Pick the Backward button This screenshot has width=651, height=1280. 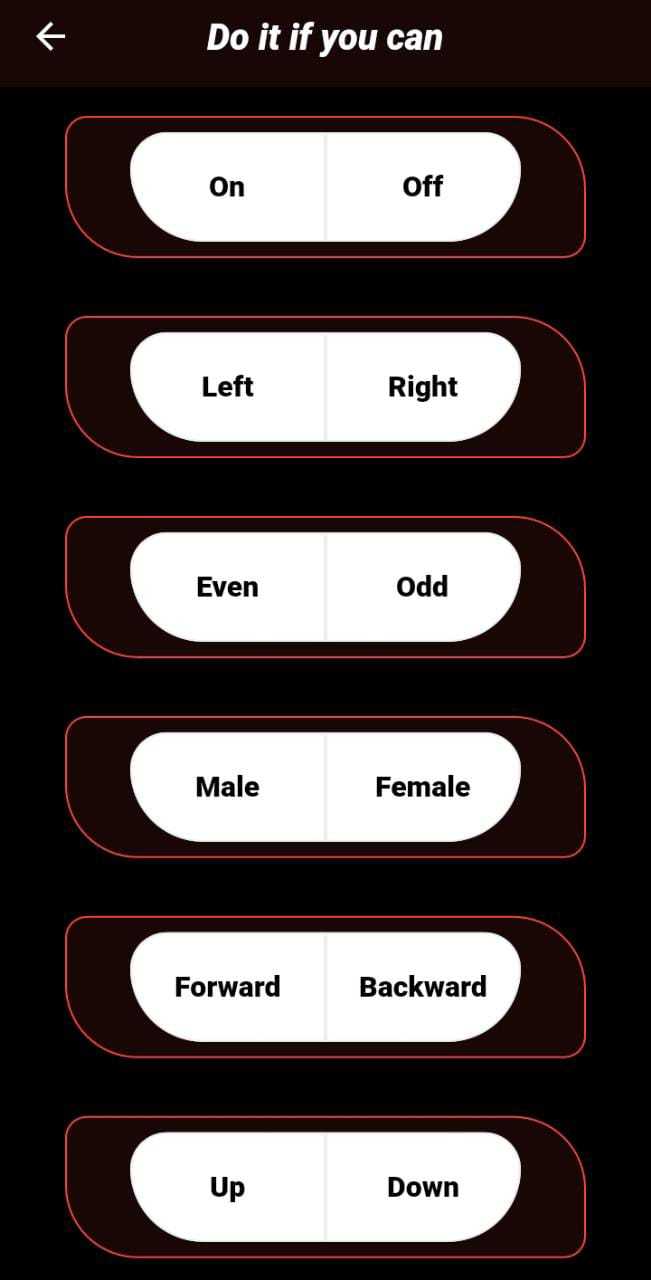(x=422, y=987)
